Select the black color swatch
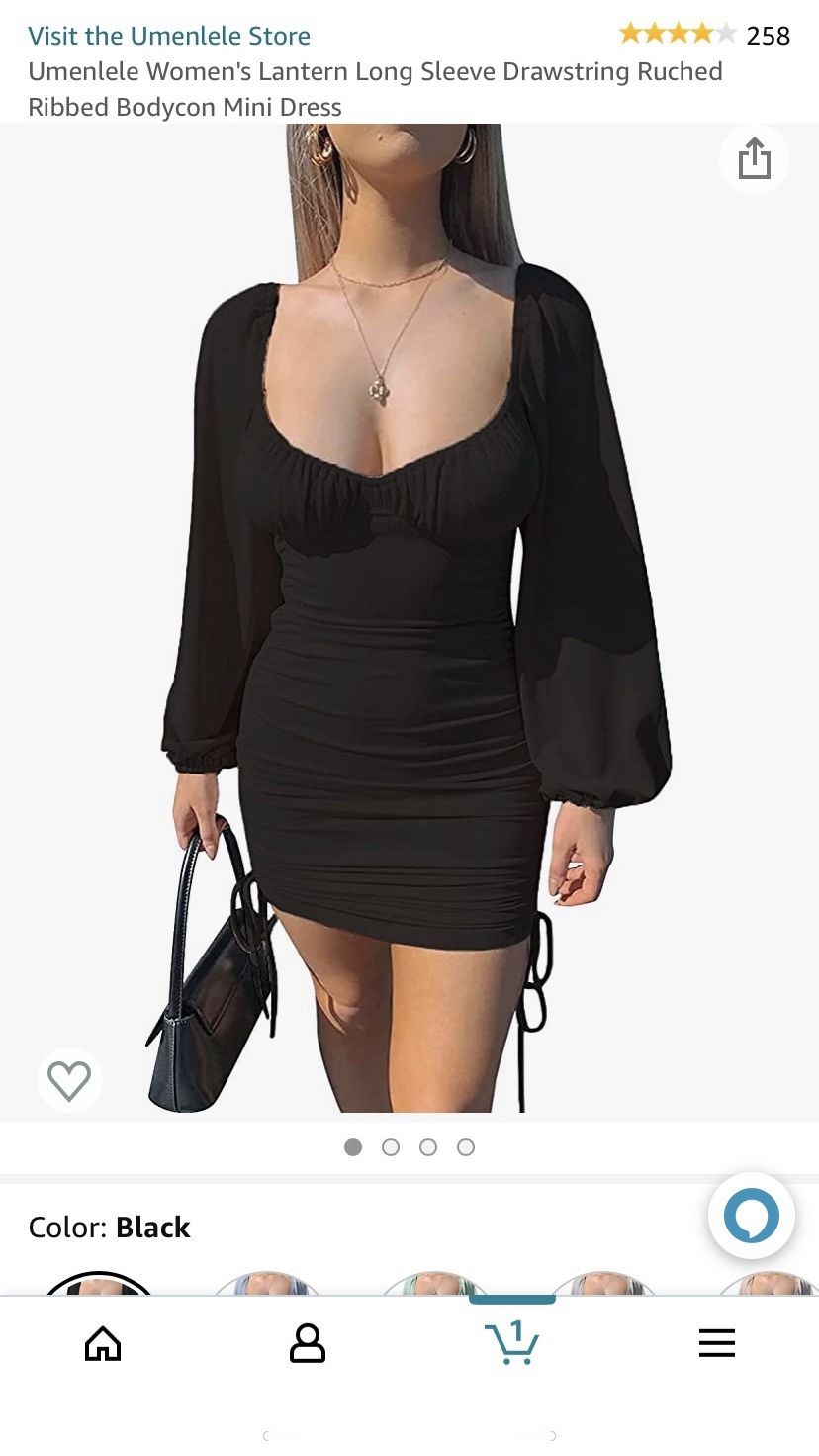819x1456 pixels. (x=99, y=1283)
